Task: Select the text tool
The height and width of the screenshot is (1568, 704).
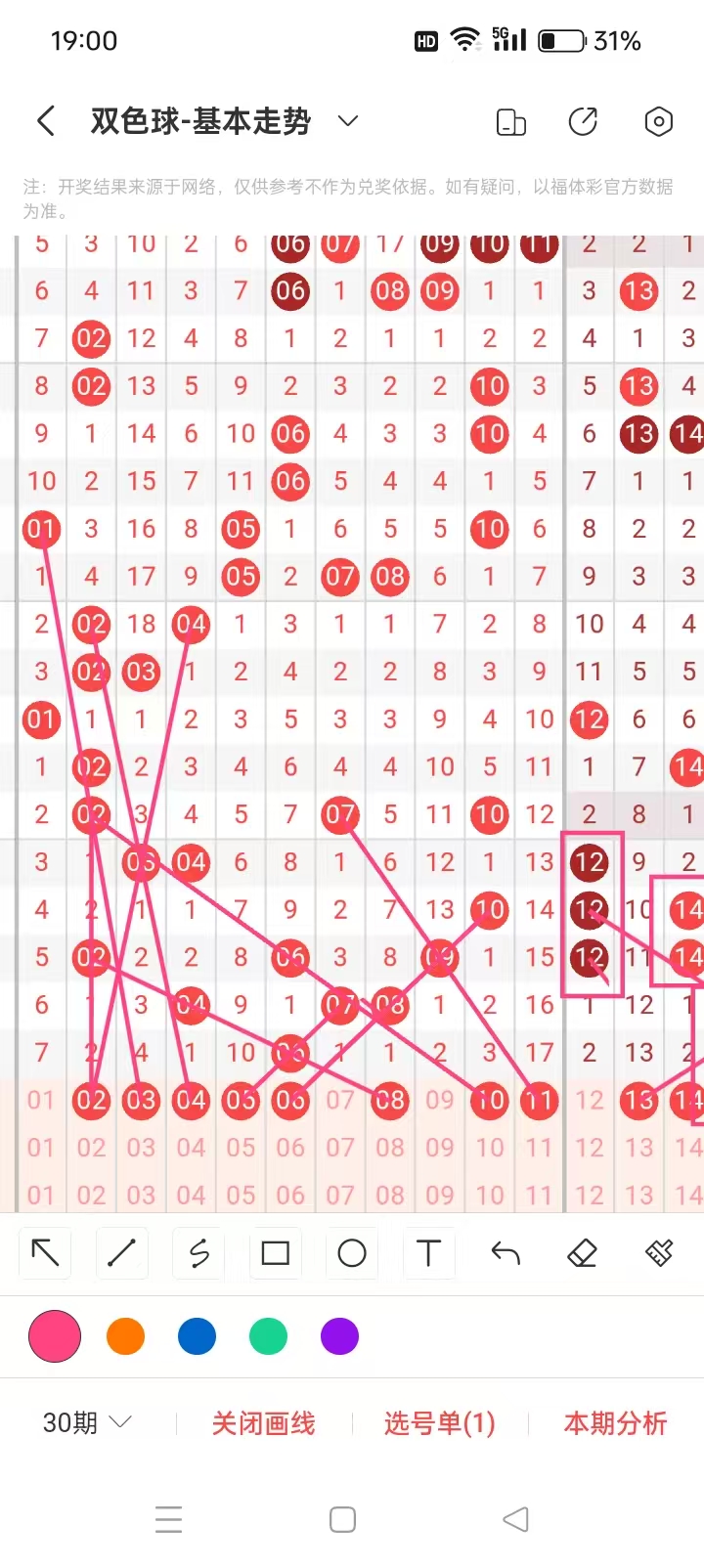Action: point(428,1253)
